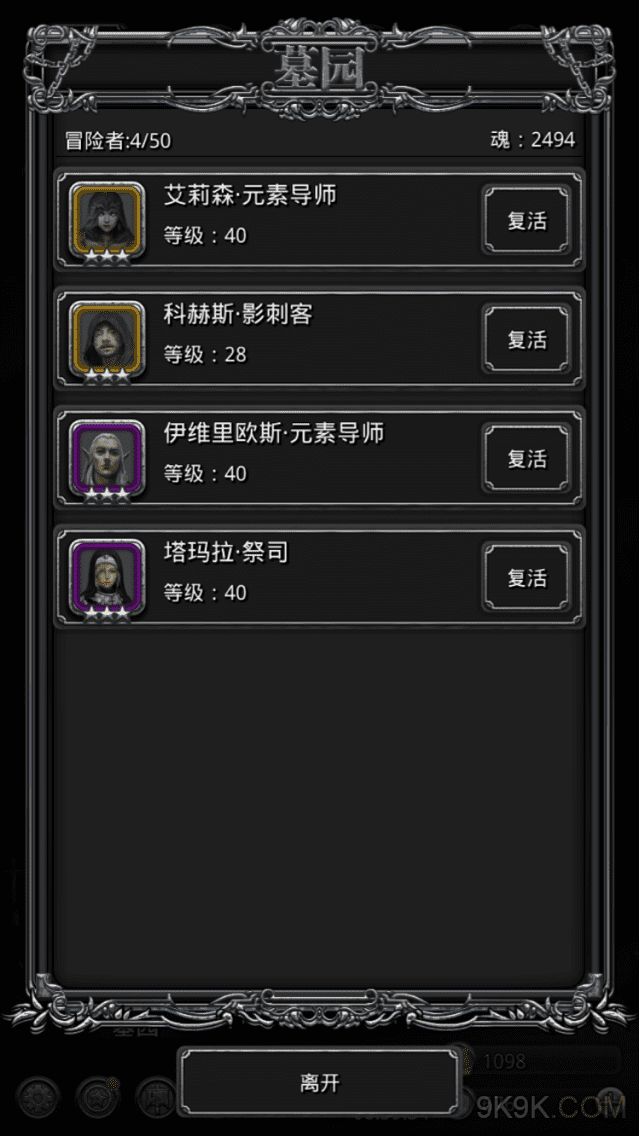Open 艾莉森's portrait
The height and width of the screenshot is (1136, 639).
[107, 219]
